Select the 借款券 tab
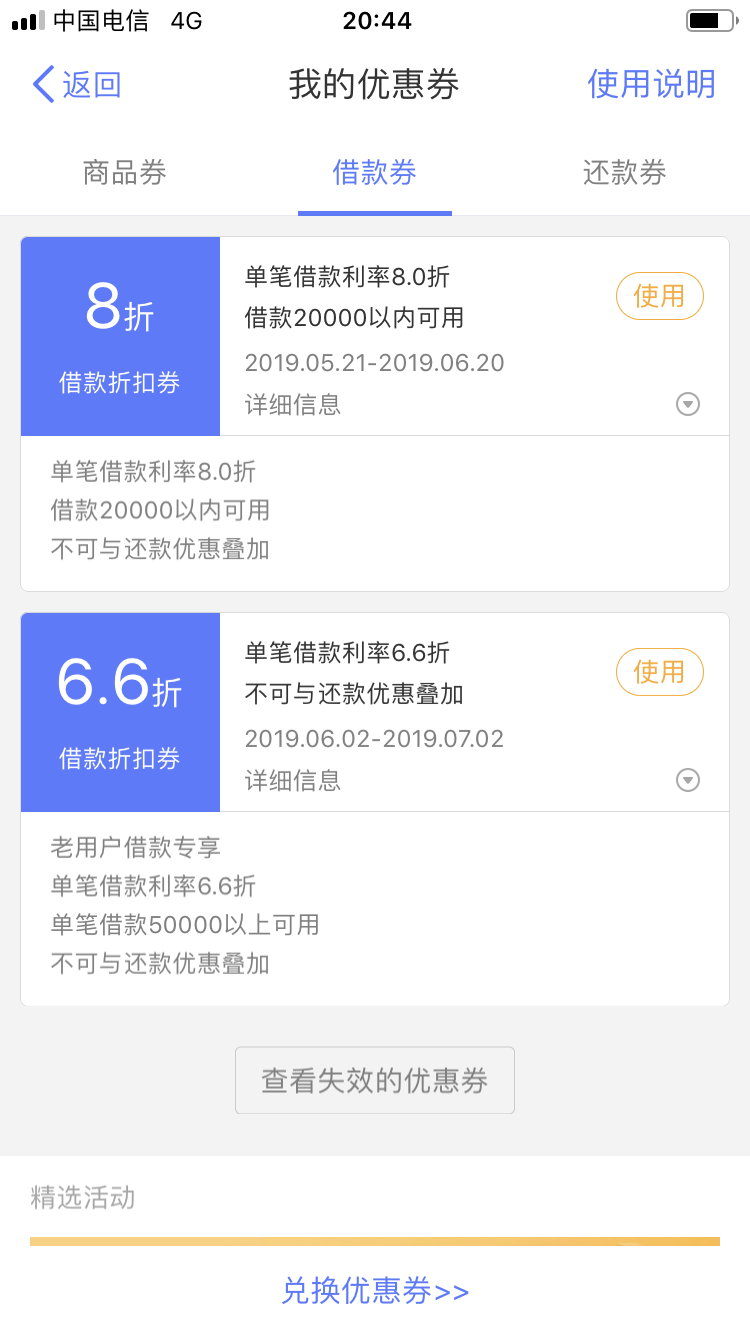750x1334 pixels. (375, 172)
